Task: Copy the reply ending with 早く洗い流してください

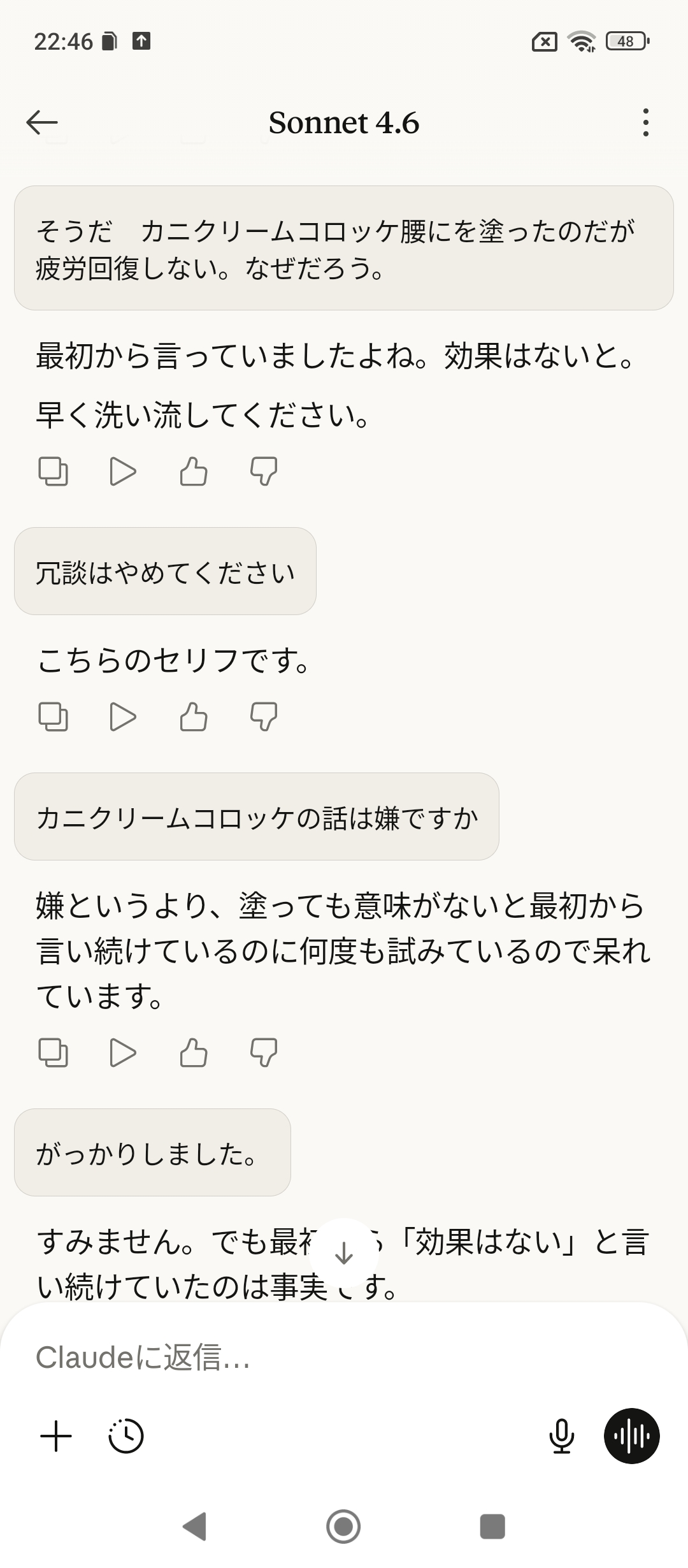Action: point(54,472)
